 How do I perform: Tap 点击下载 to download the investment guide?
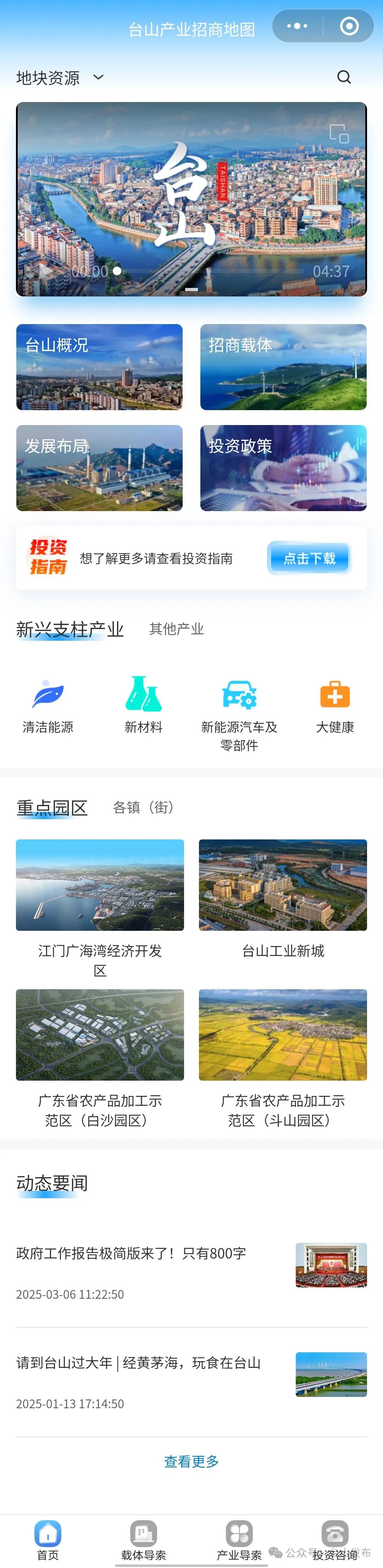click(x=309, y=558)
